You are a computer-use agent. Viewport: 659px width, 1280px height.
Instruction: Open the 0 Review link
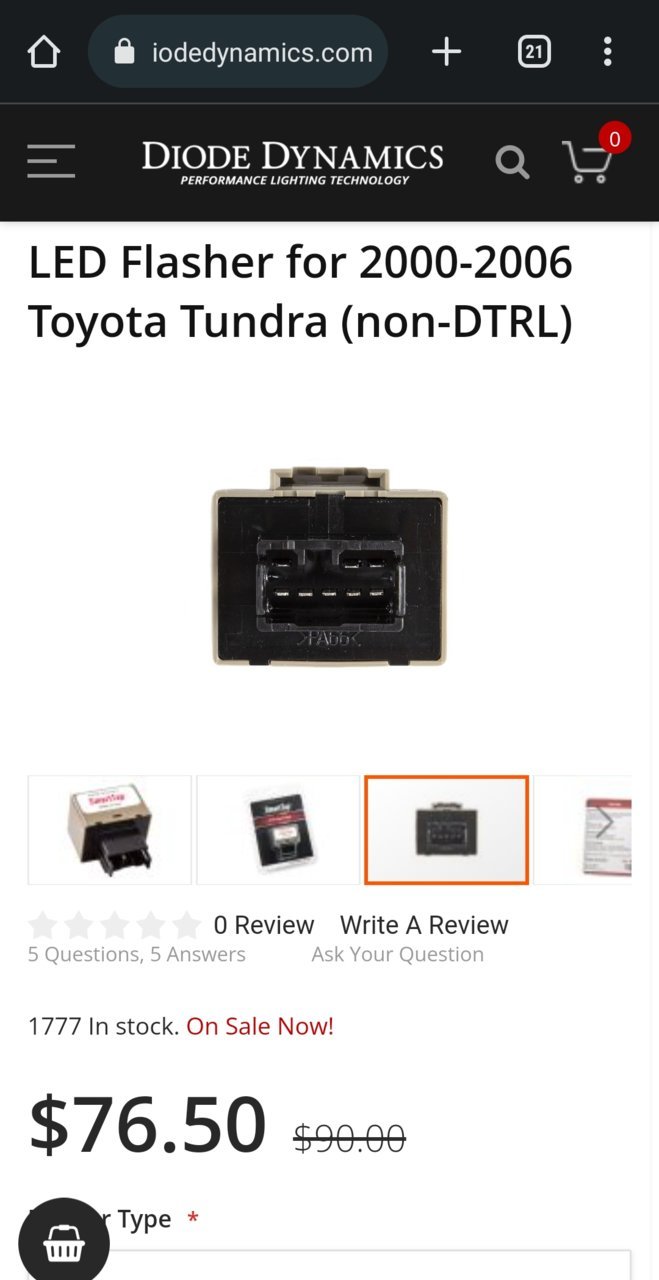coord(263,925)
